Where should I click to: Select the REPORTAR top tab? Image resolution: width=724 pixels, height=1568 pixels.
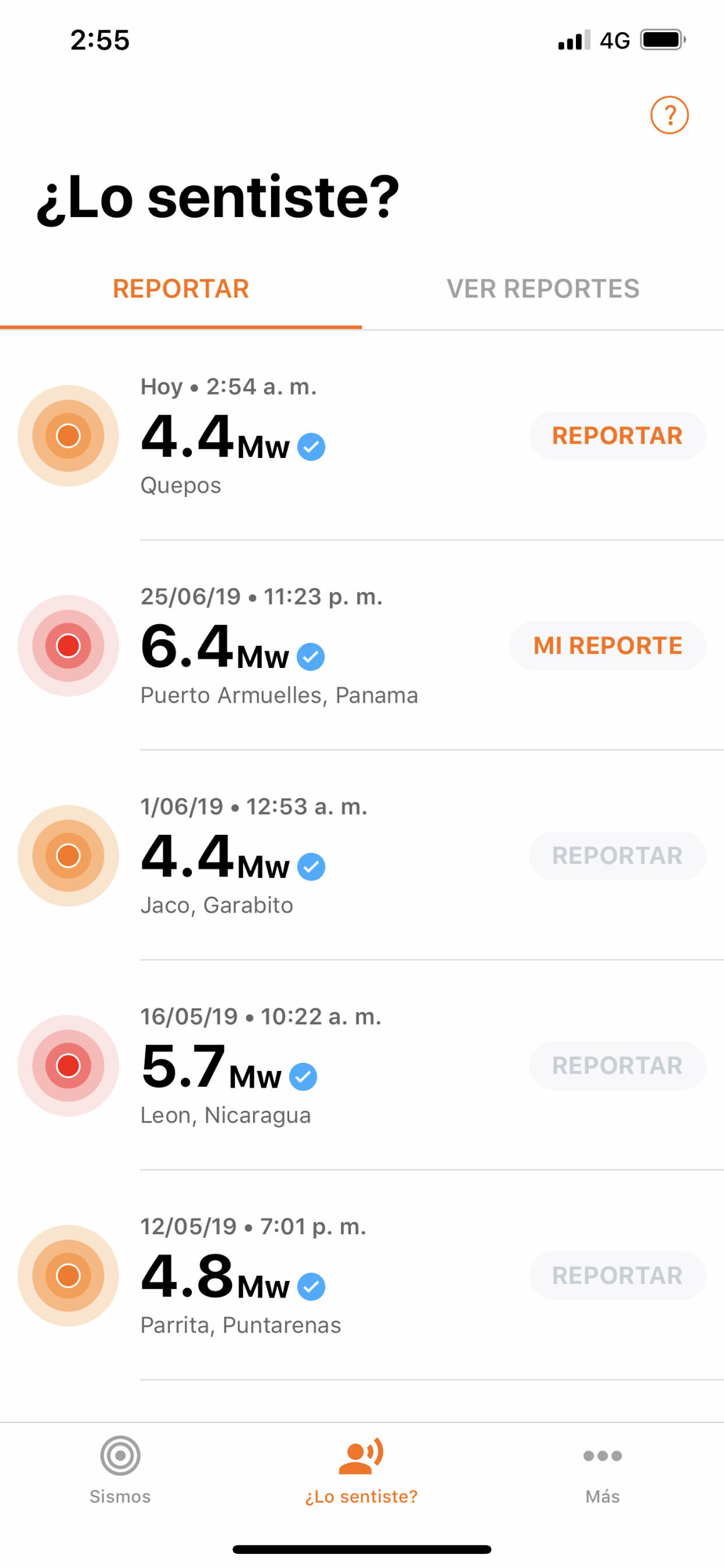tap(181, 289)
